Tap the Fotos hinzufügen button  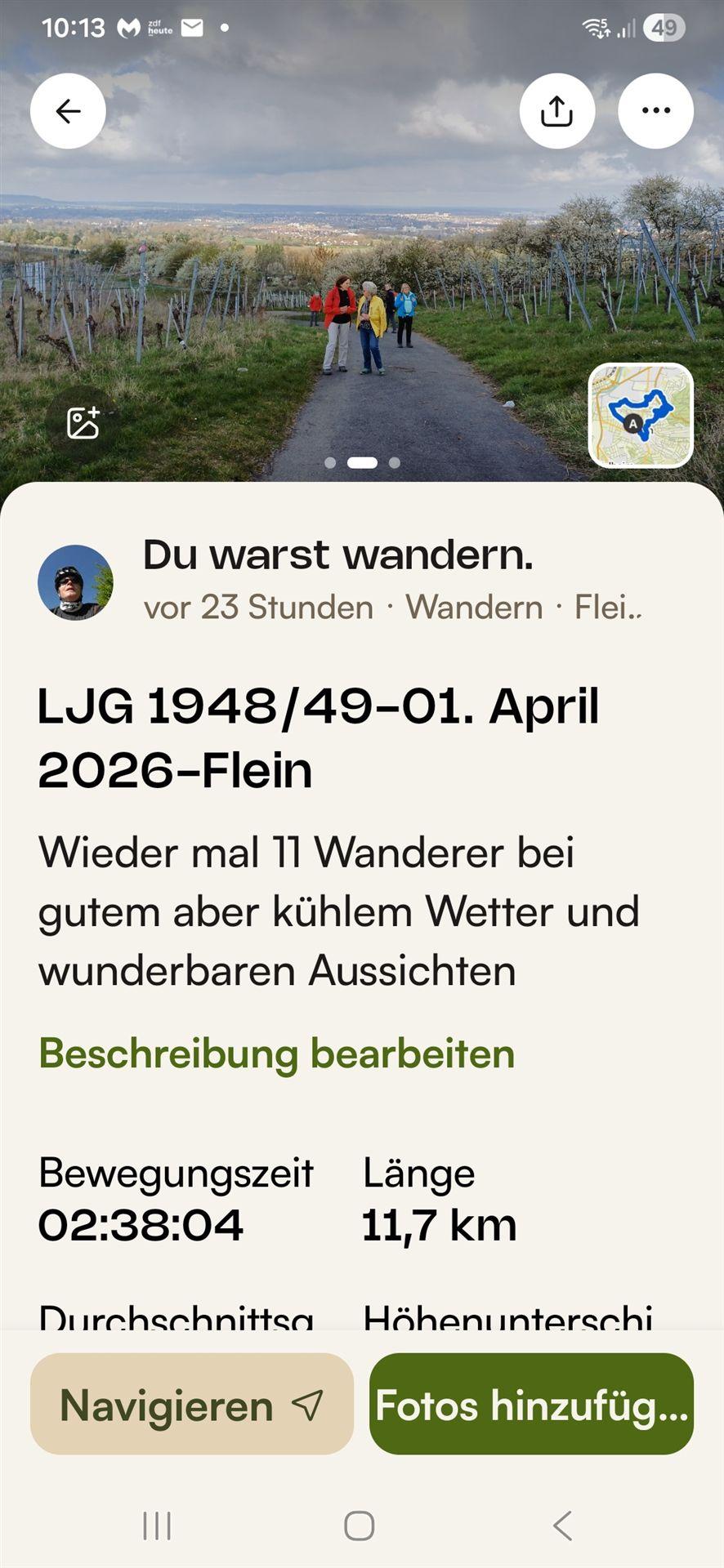(x=531, y=1406)
